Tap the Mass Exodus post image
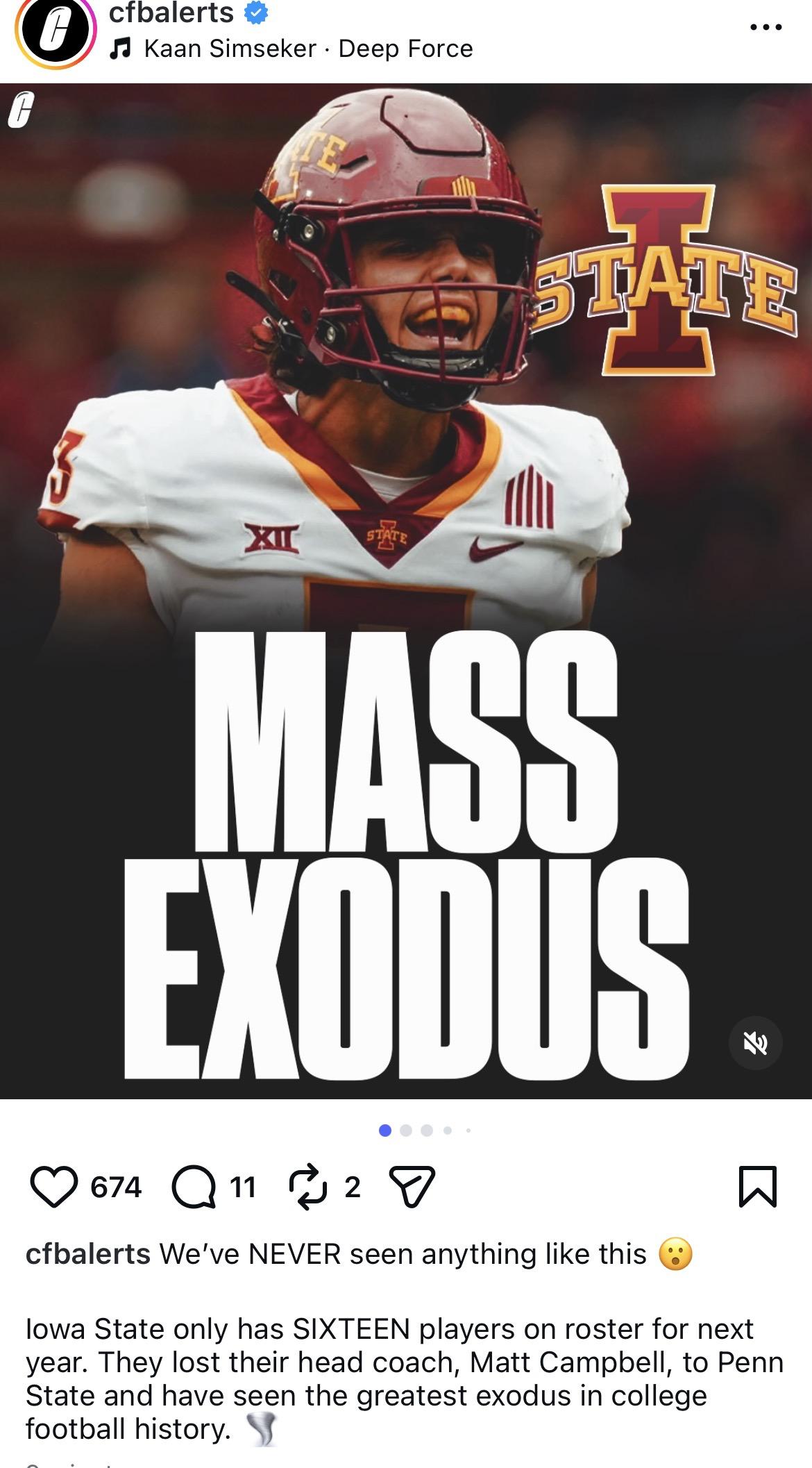This screenshot has width=812, height=1468. [406, 590]
